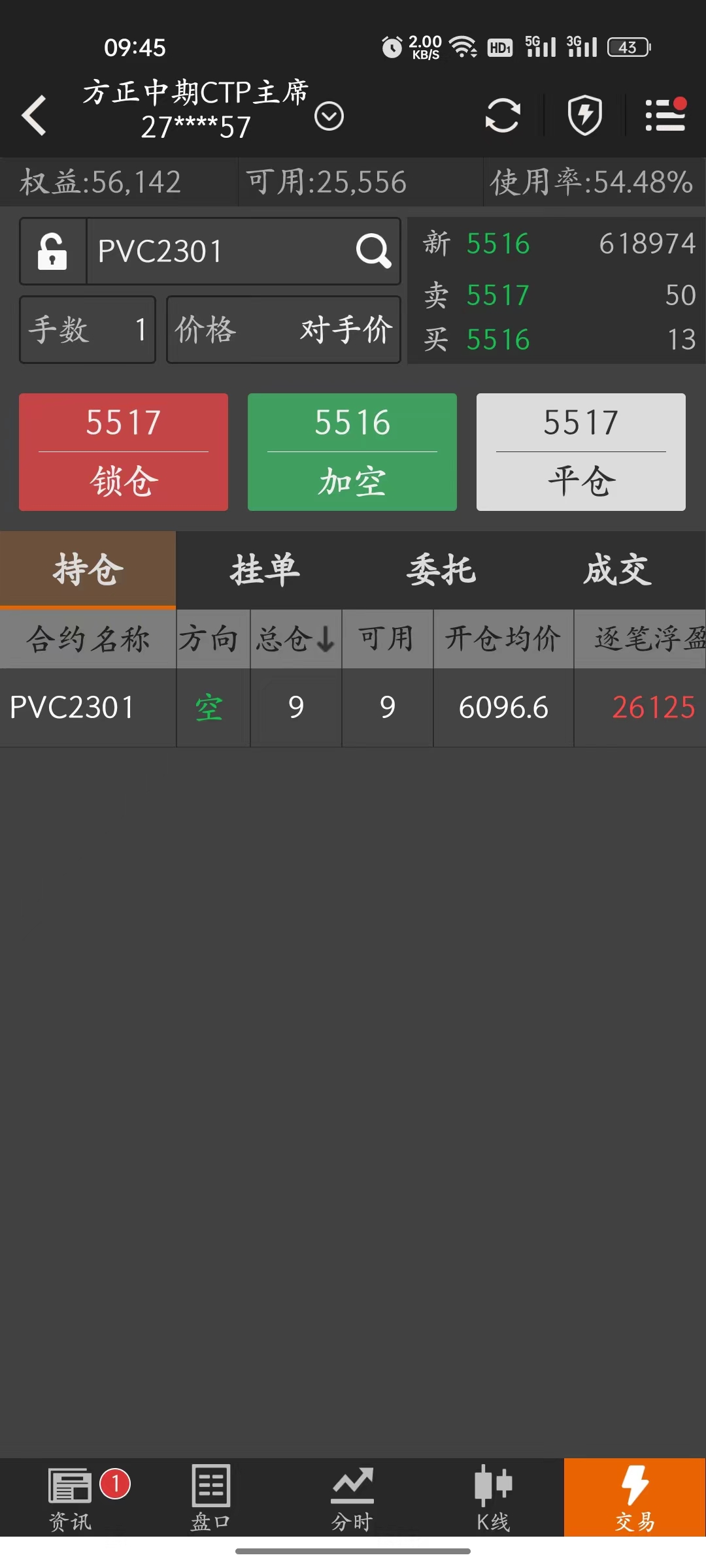Edit the 手数 quantity field
The width and height of the screenshot is (706, 1568).
88,329
